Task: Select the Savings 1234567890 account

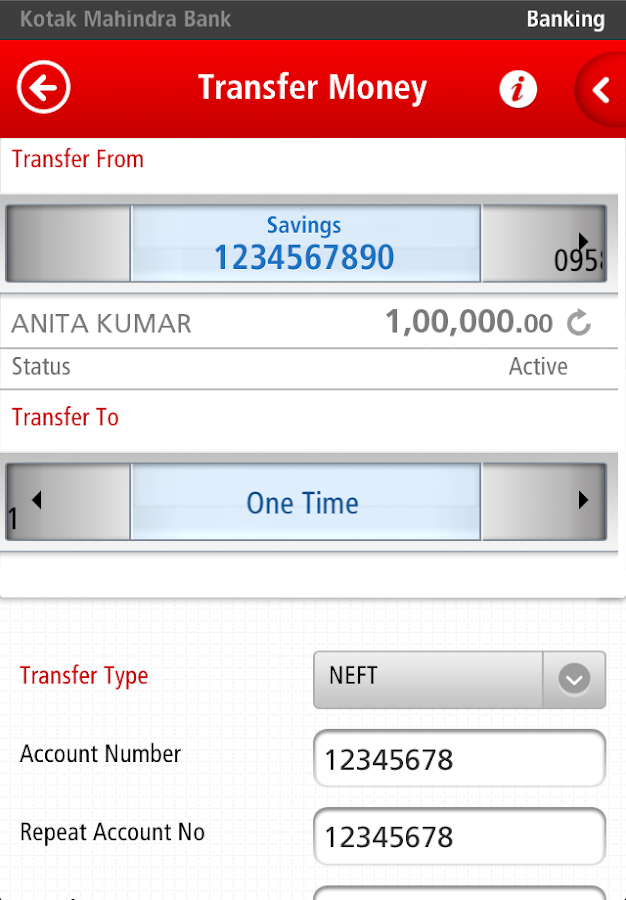Action: point(305,243)
